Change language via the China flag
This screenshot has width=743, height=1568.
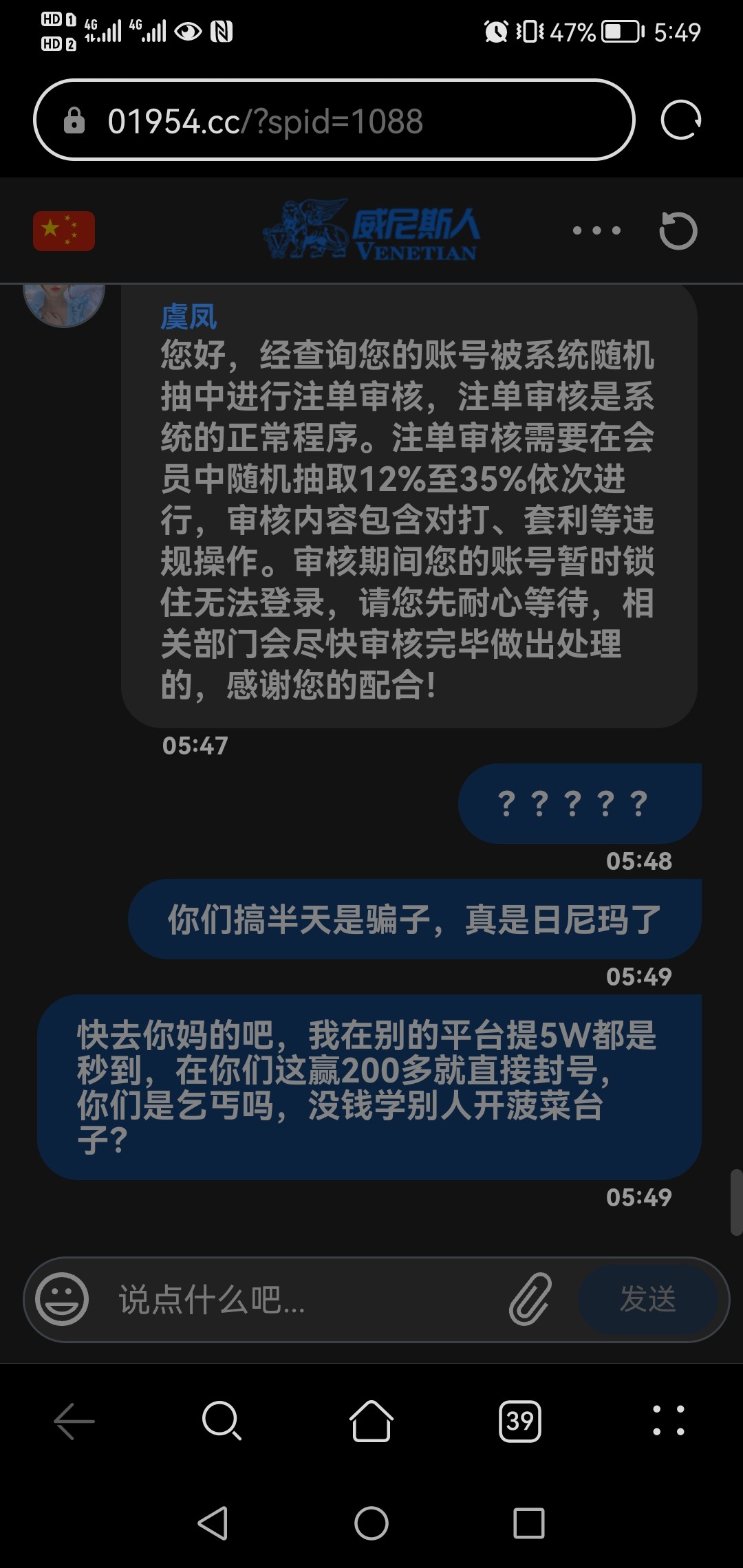click(x=64, y=230)
